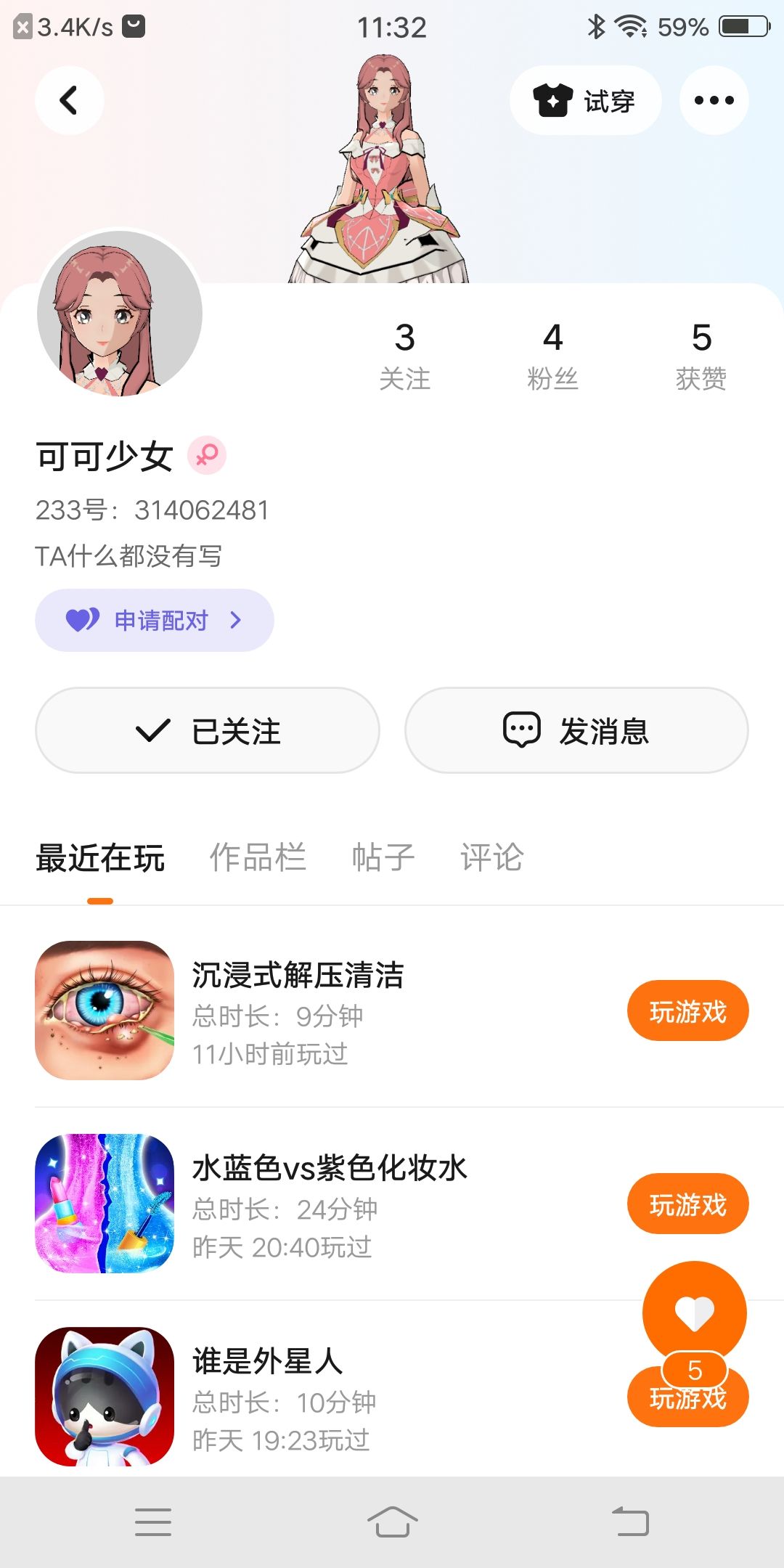Switch to the 帖子 tab
The width and height of the screenshot is (784, 1568).
383,858
